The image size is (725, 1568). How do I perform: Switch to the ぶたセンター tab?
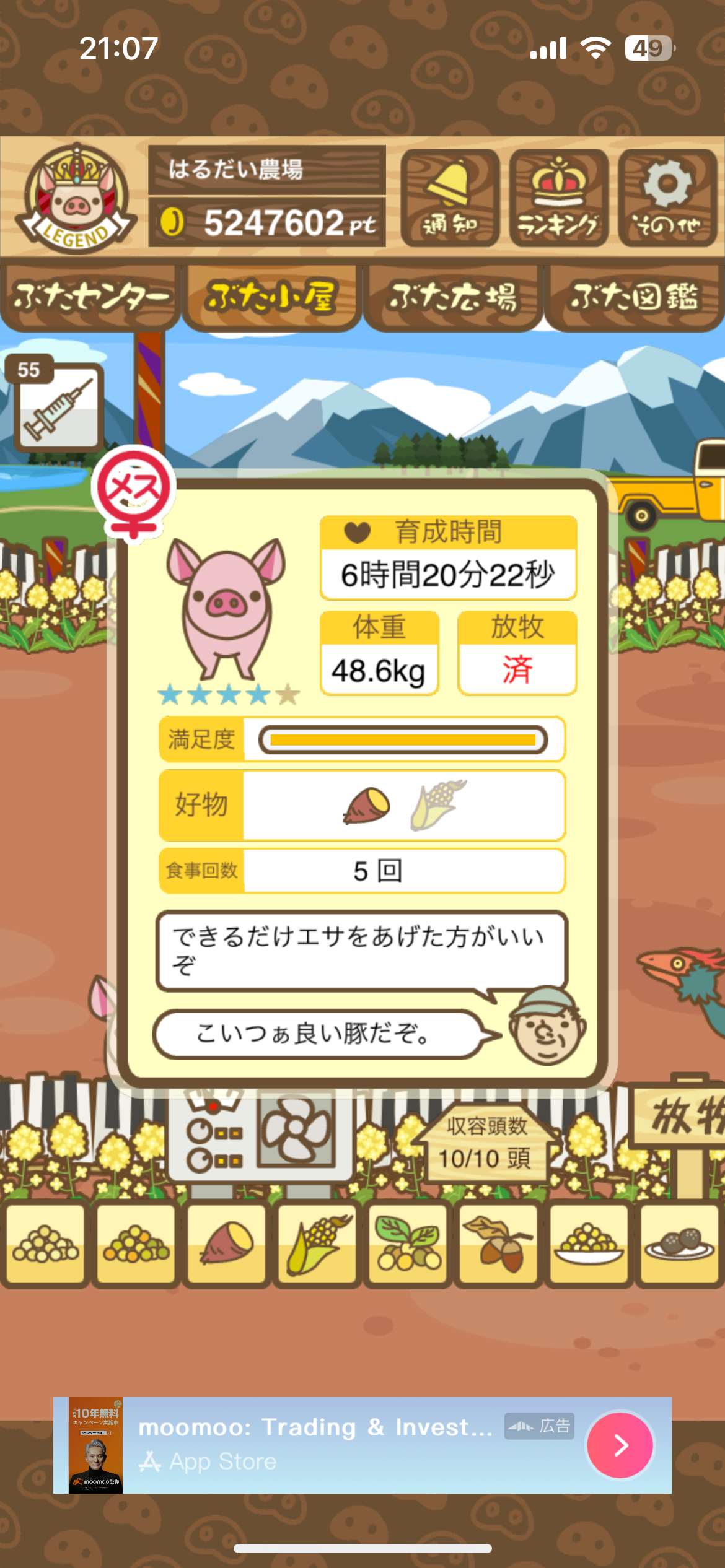coord(90,297)
